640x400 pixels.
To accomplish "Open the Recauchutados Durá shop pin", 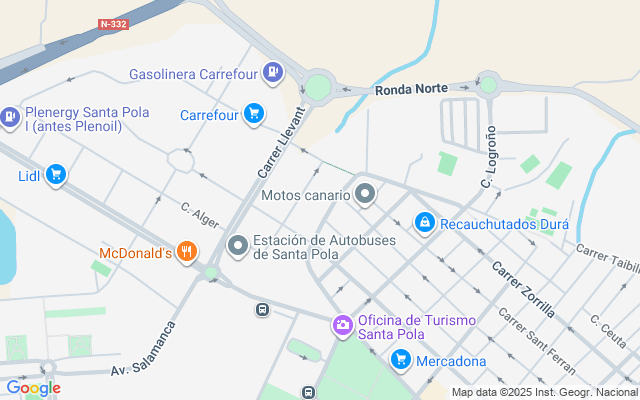I will tap(425, 222).
